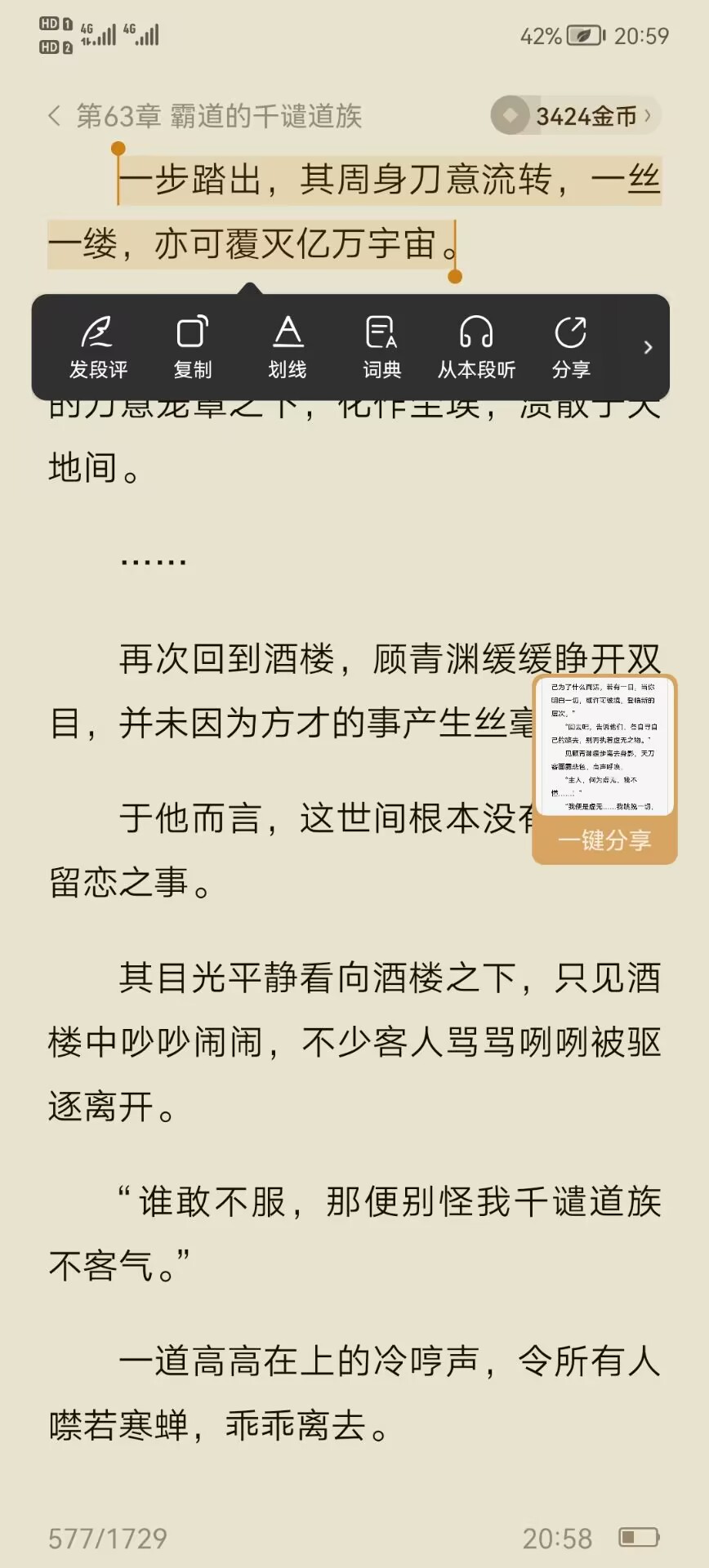Underline the selection with 划线

pos(288,347)
